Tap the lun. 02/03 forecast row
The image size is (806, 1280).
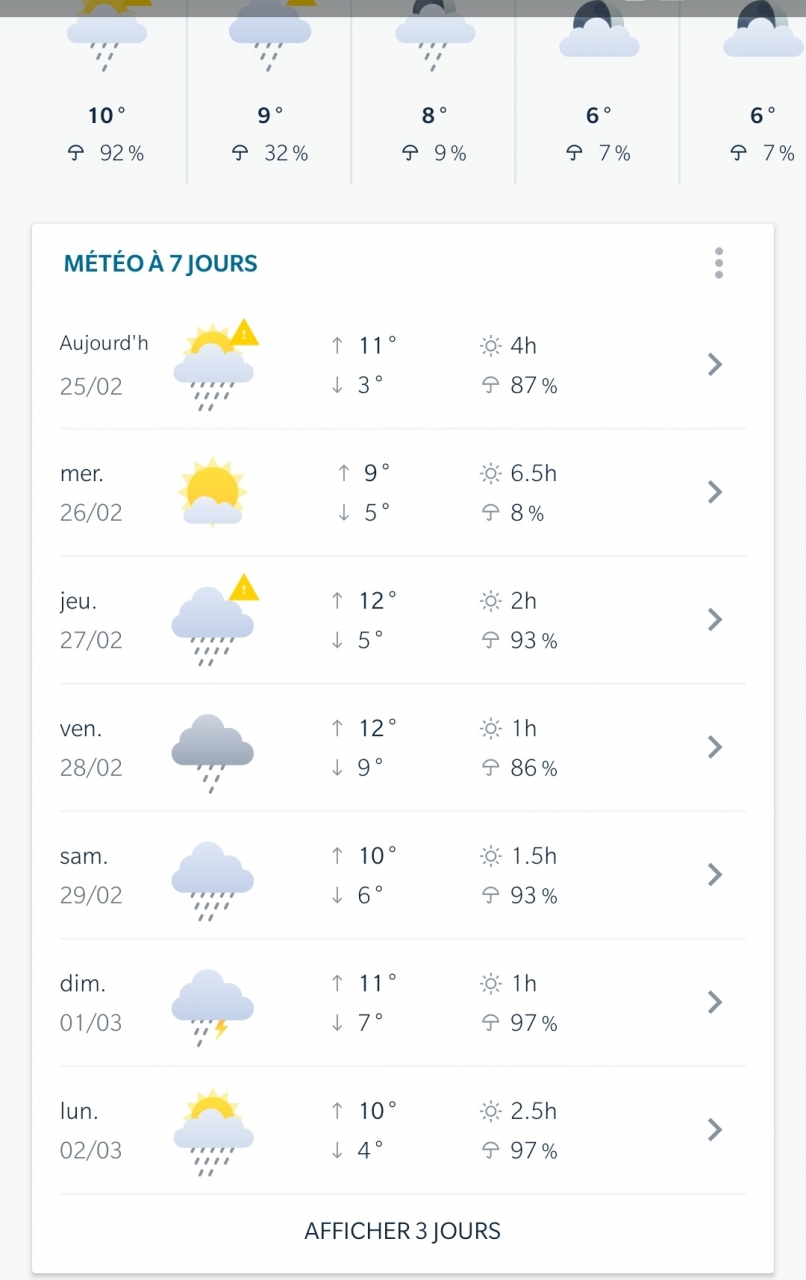click(402, 1130)
